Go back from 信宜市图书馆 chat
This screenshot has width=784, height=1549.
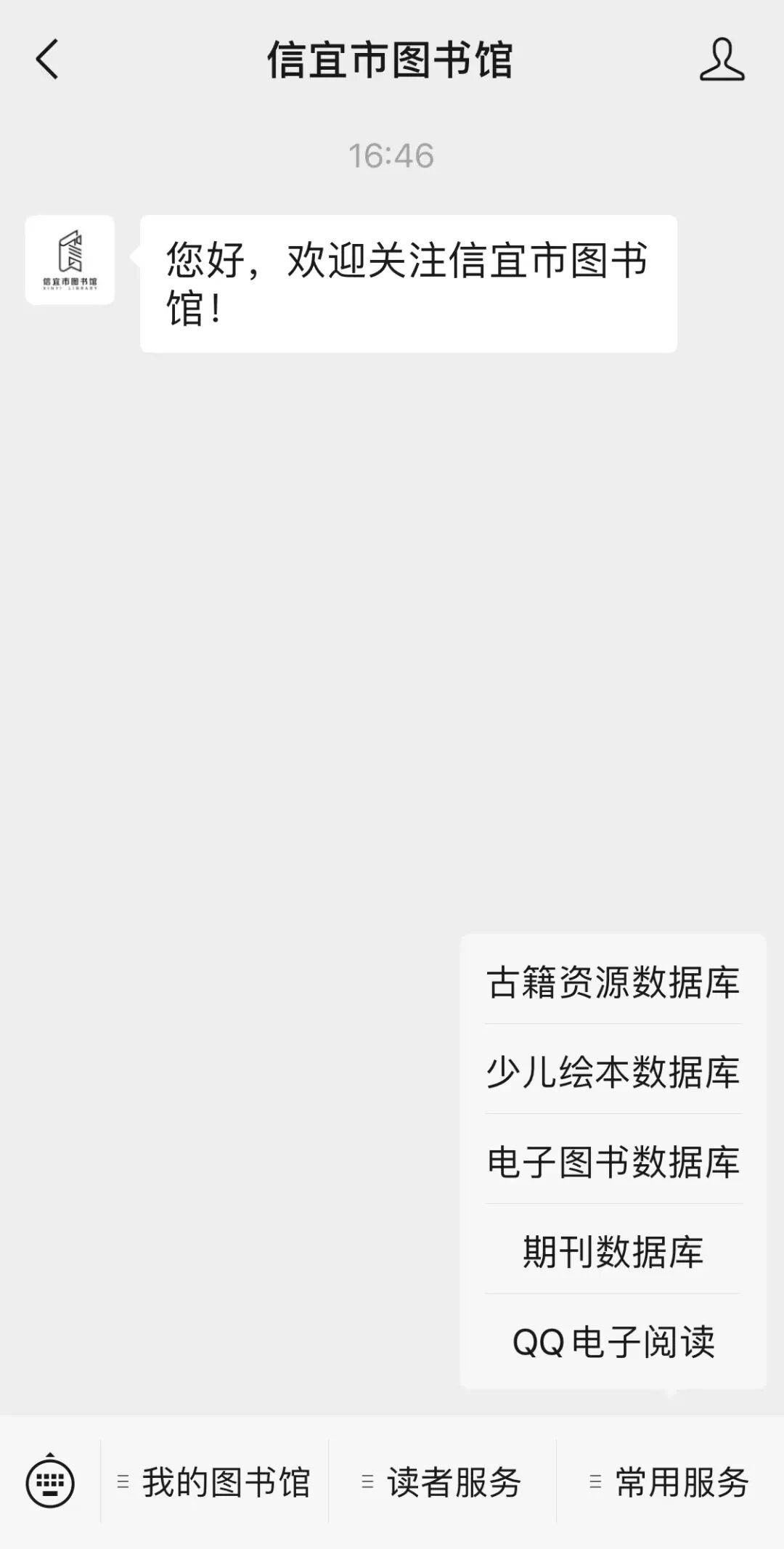click(x=47, y=60)
